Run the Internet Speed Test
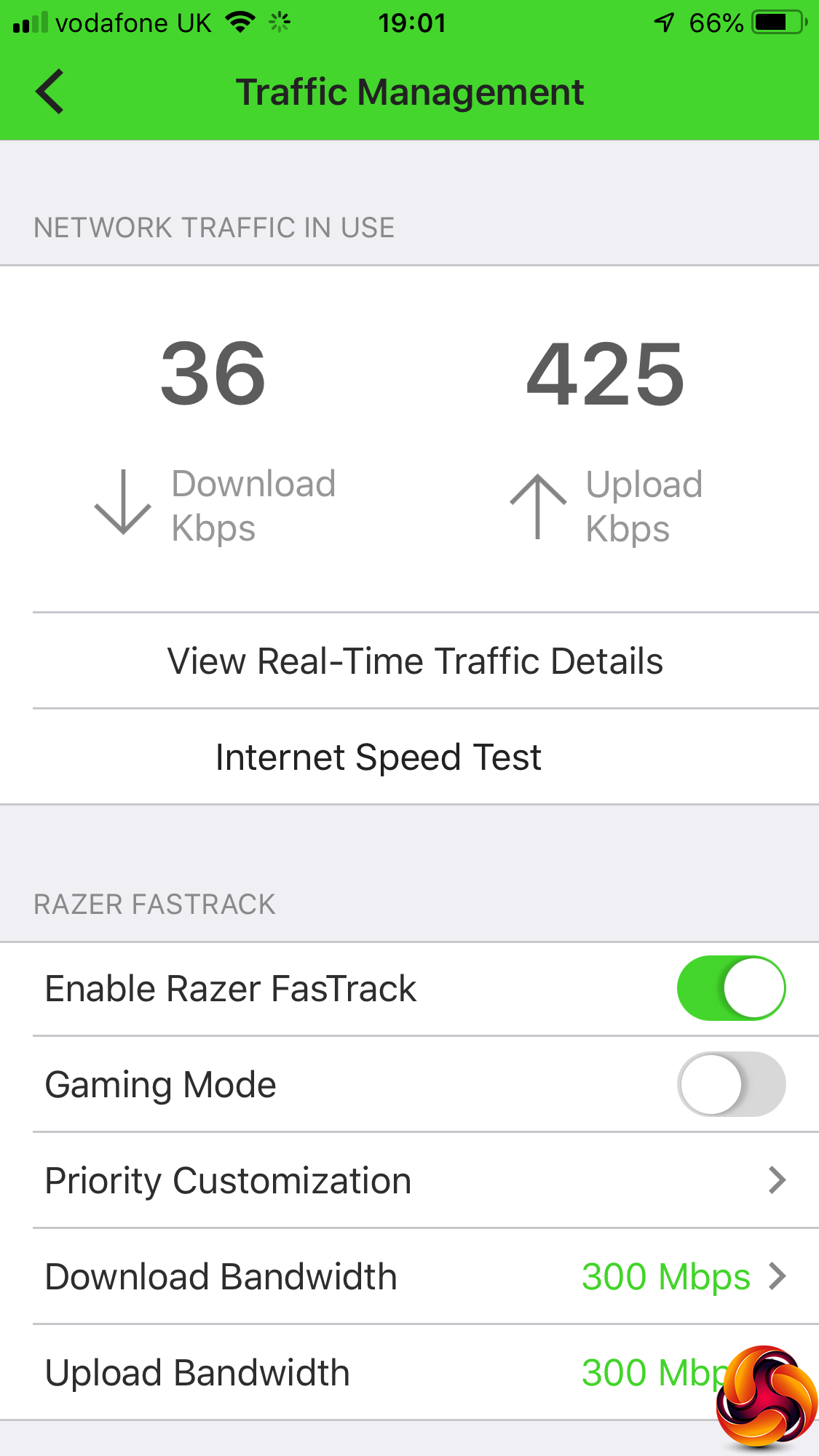819x1456 pixels. pyautogui.click(x=379, y=757)
